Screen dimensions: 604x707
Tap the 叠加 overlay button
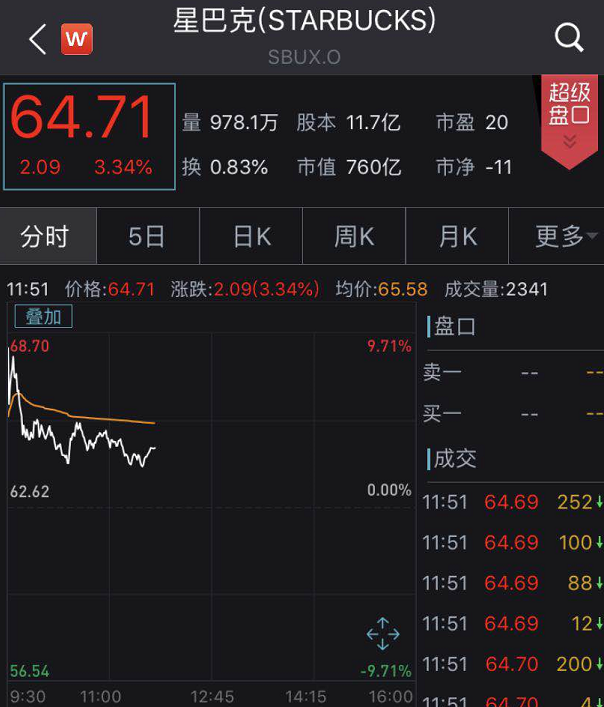(43, 317)
